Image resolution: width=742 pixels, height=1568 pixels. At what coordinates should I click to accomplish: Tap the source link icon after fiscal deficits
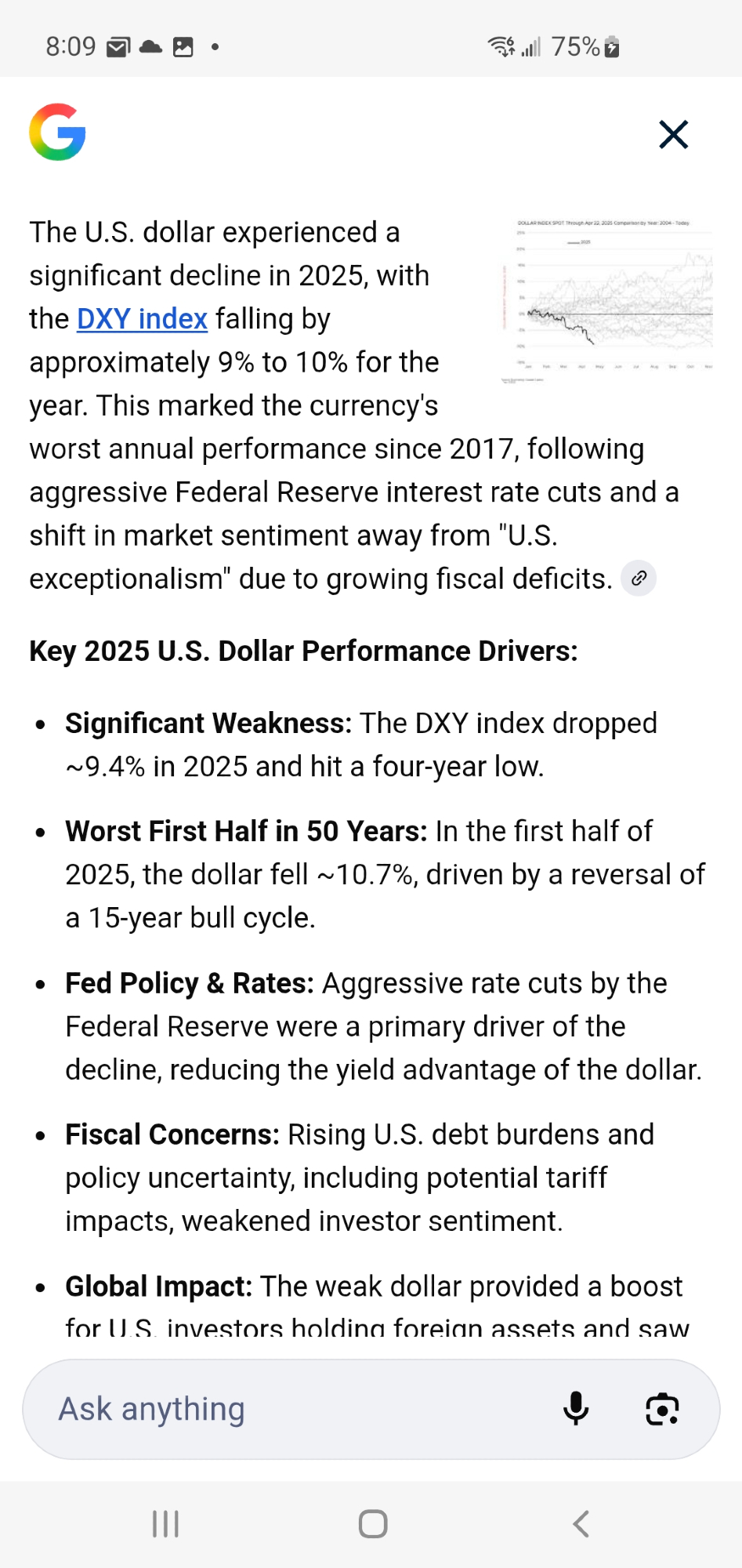pos(639,579)
